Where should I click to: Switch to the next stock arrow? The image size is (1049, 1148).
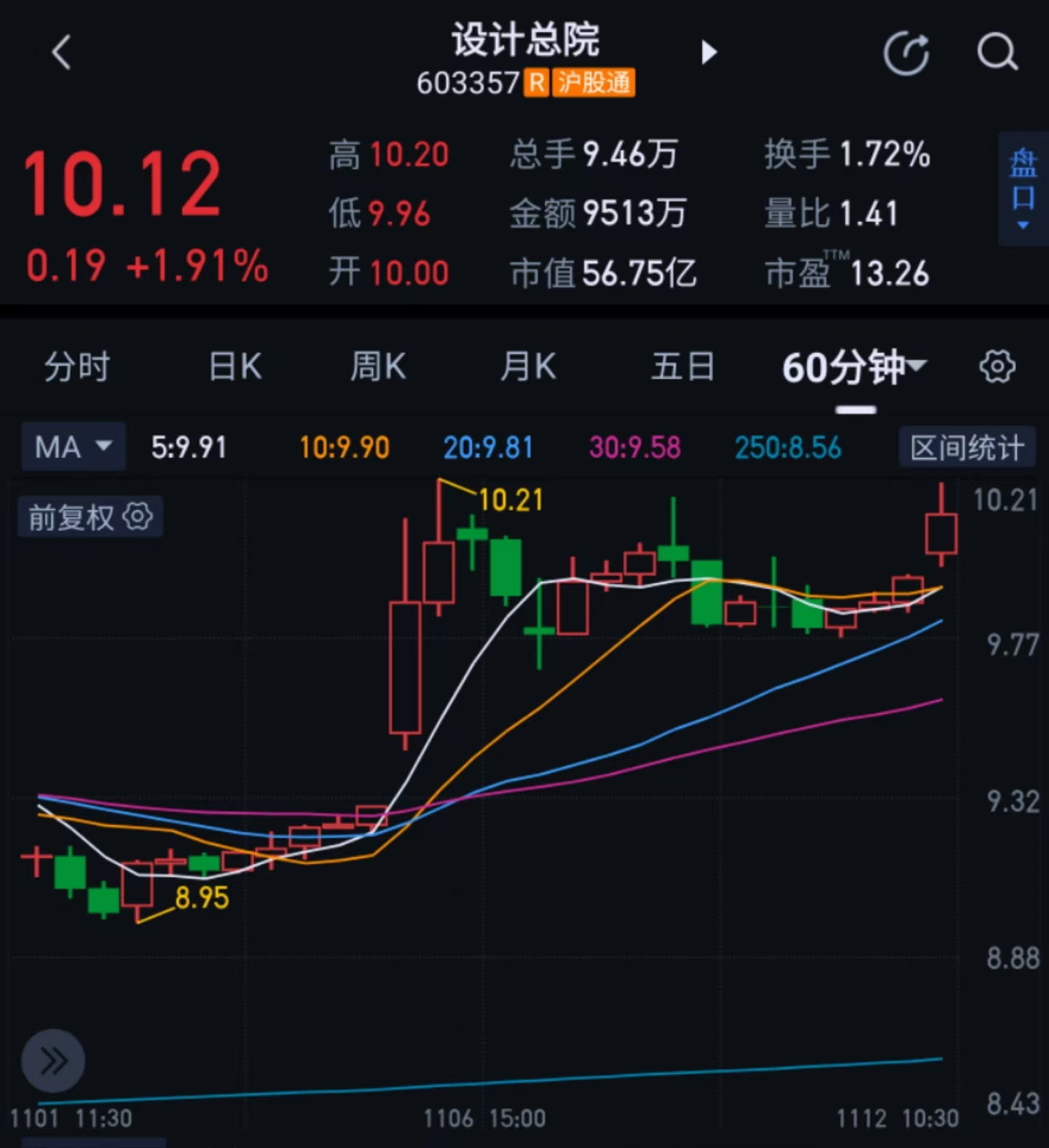tap(708, 52)
